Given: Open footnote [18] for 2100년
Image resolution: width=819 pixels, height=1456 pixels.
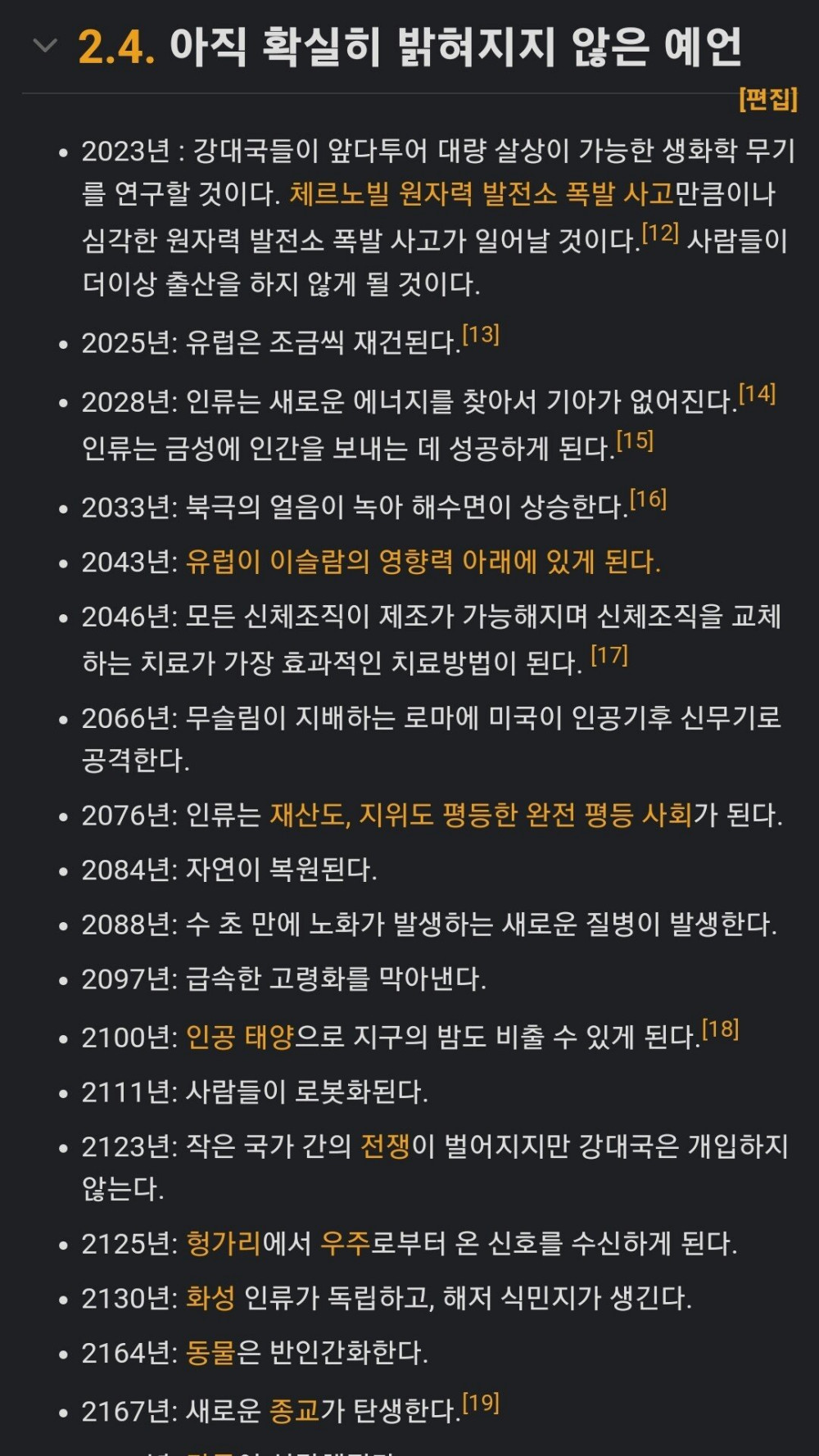Looking at the screenshot, I should (x=721, y=1029).
